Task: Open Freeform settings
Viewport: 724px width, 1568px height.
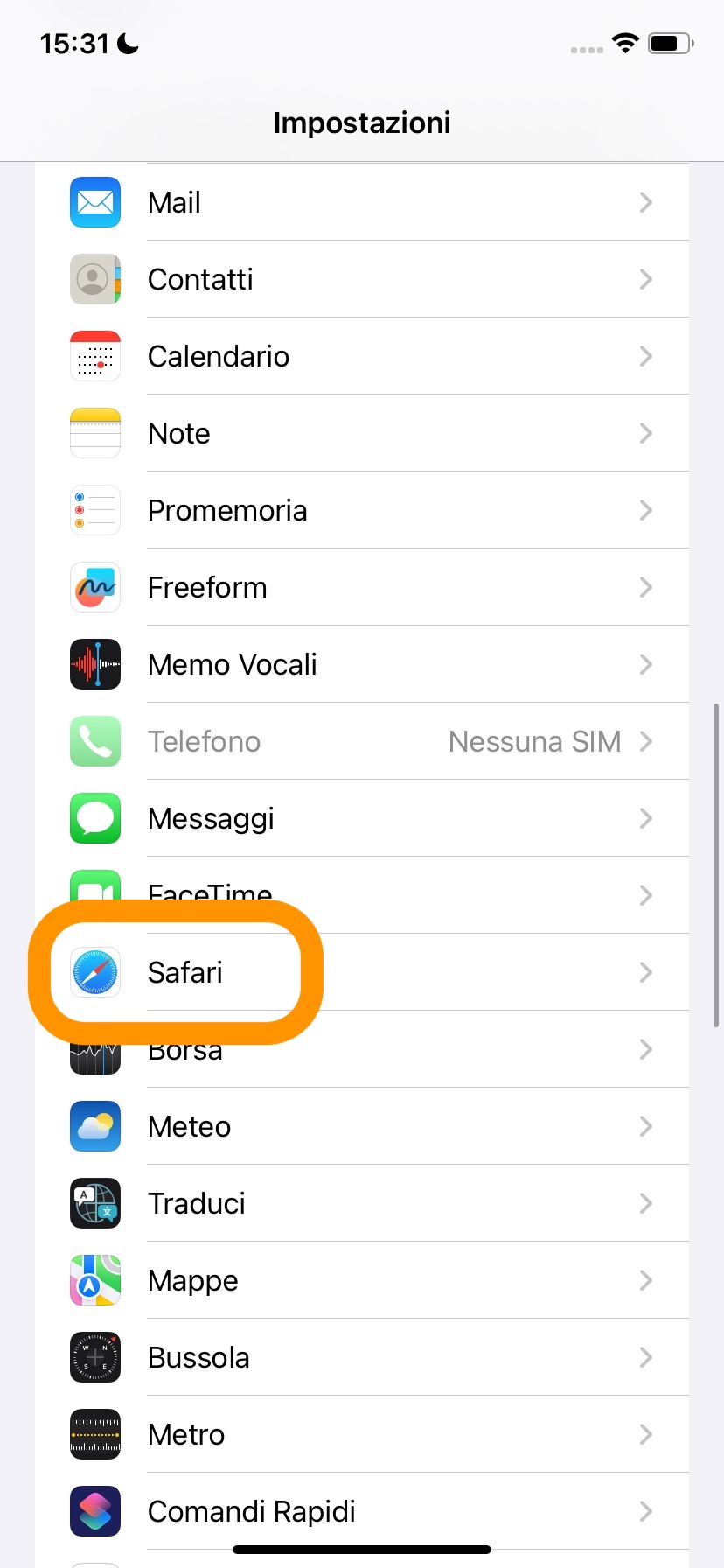Action: [362, 587]
